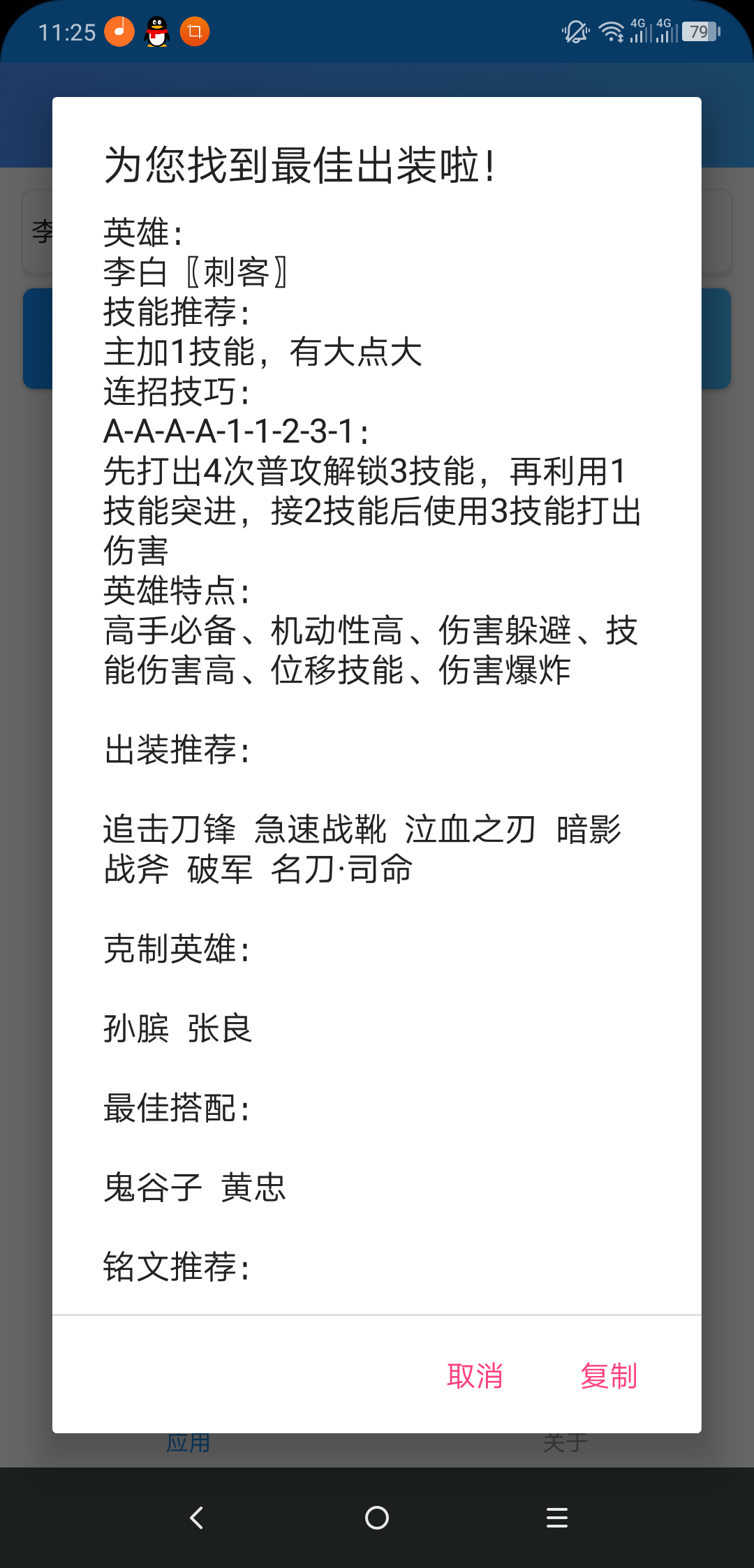Tap the blue search button behind the dialog
The width and height of the screenshot is (754, 1568).
(x=38, y=337)
